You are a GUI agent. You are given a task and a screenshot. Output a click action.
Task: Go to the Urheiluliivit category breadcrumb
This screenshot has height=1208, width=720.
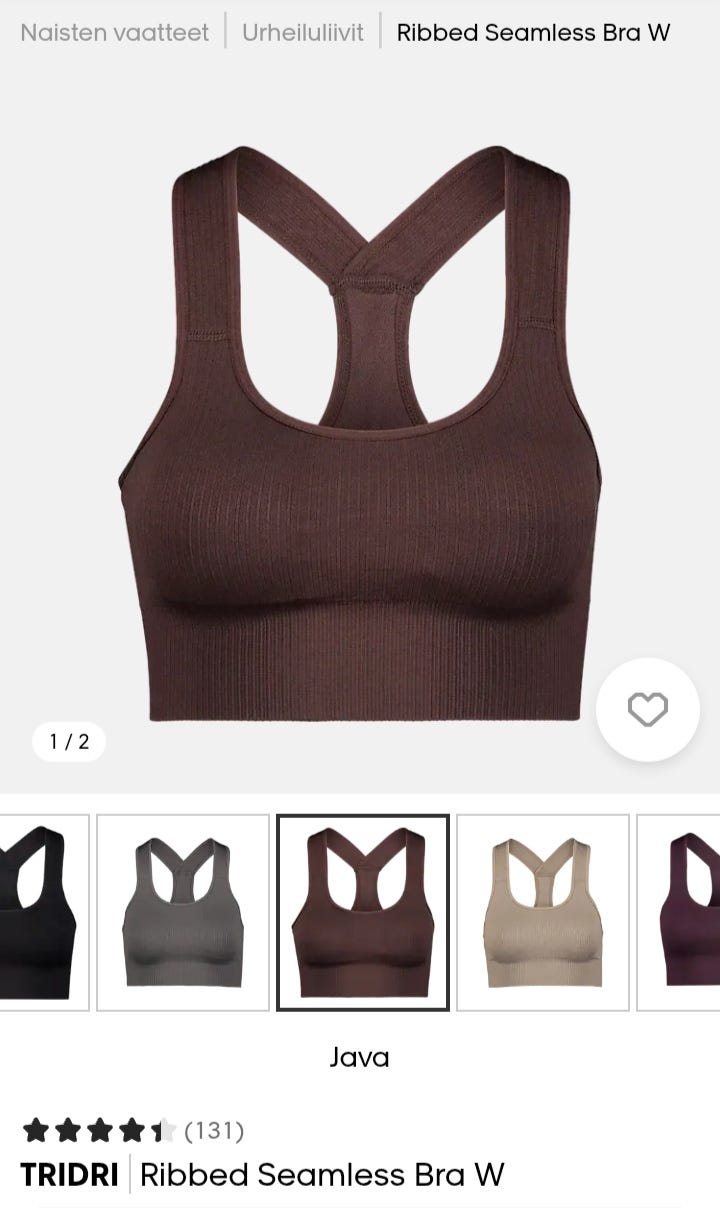pyautogui.click(x=303, y=32)
